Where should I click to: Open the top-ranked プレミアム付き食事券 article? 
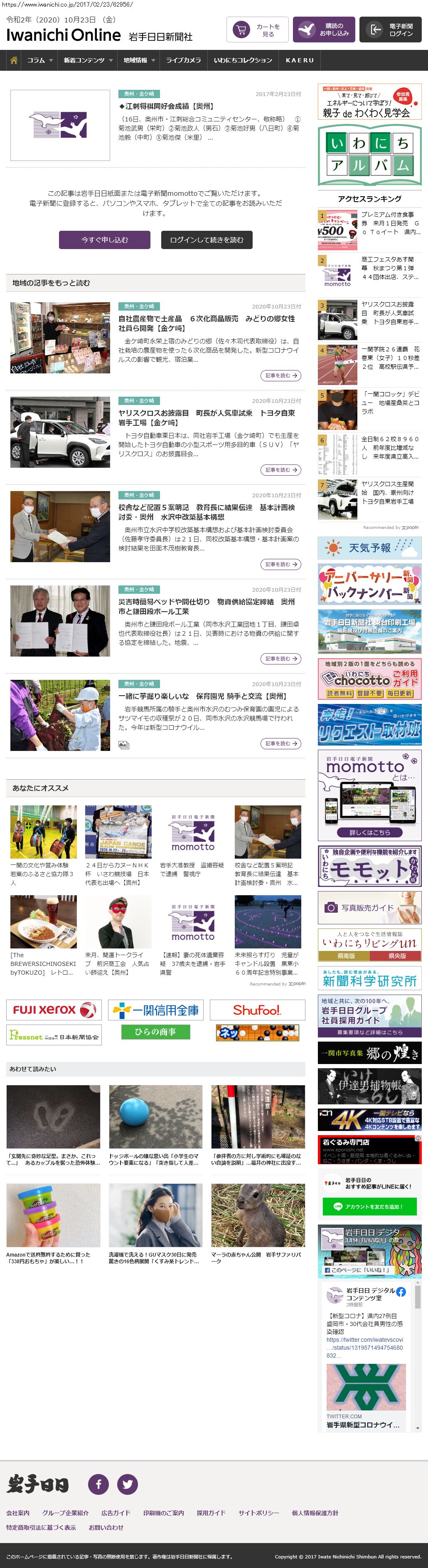coord(389,223)
